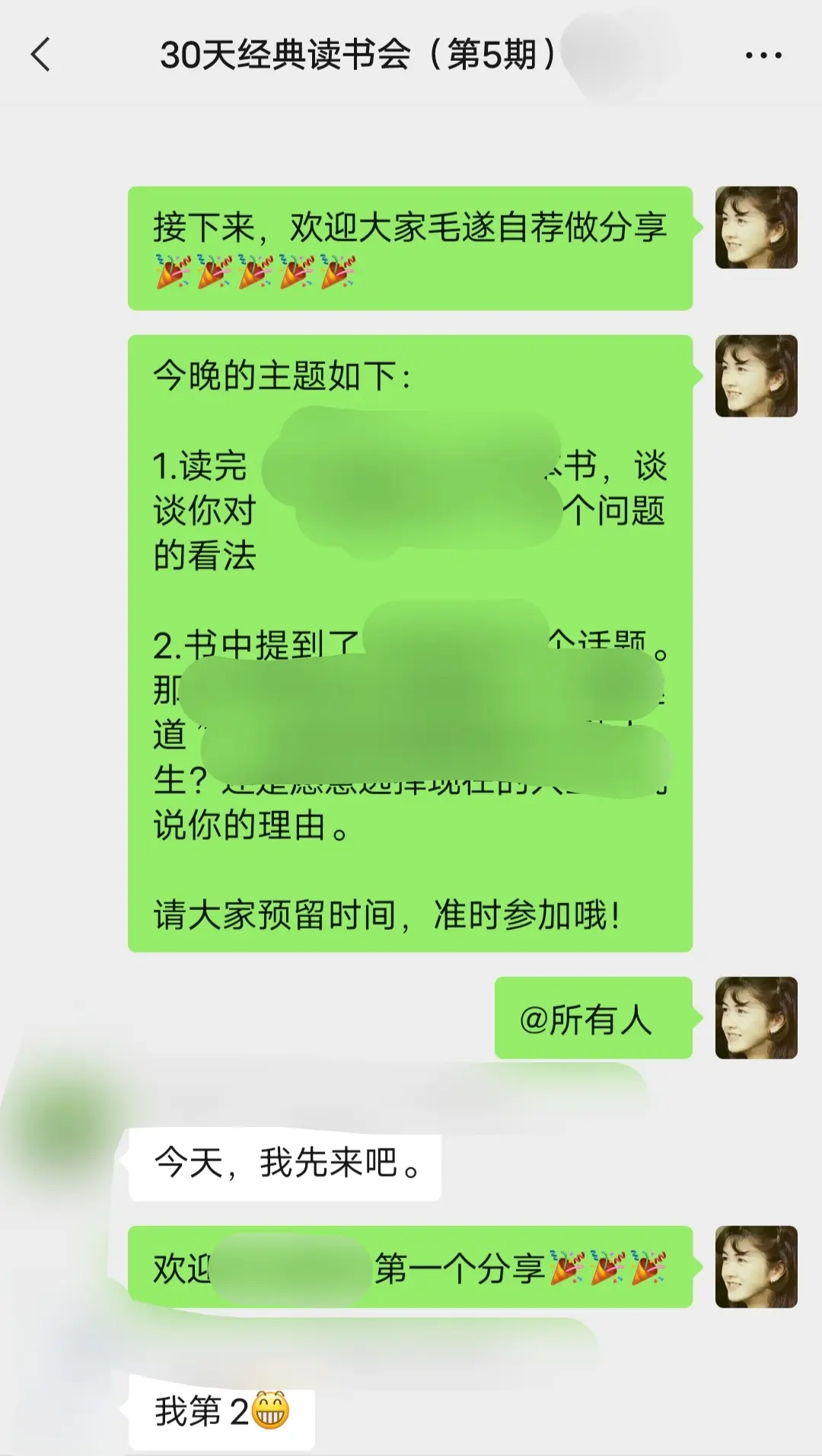
Task: Open the three-dot chat info menu
Action: click(x=763, y=55)
